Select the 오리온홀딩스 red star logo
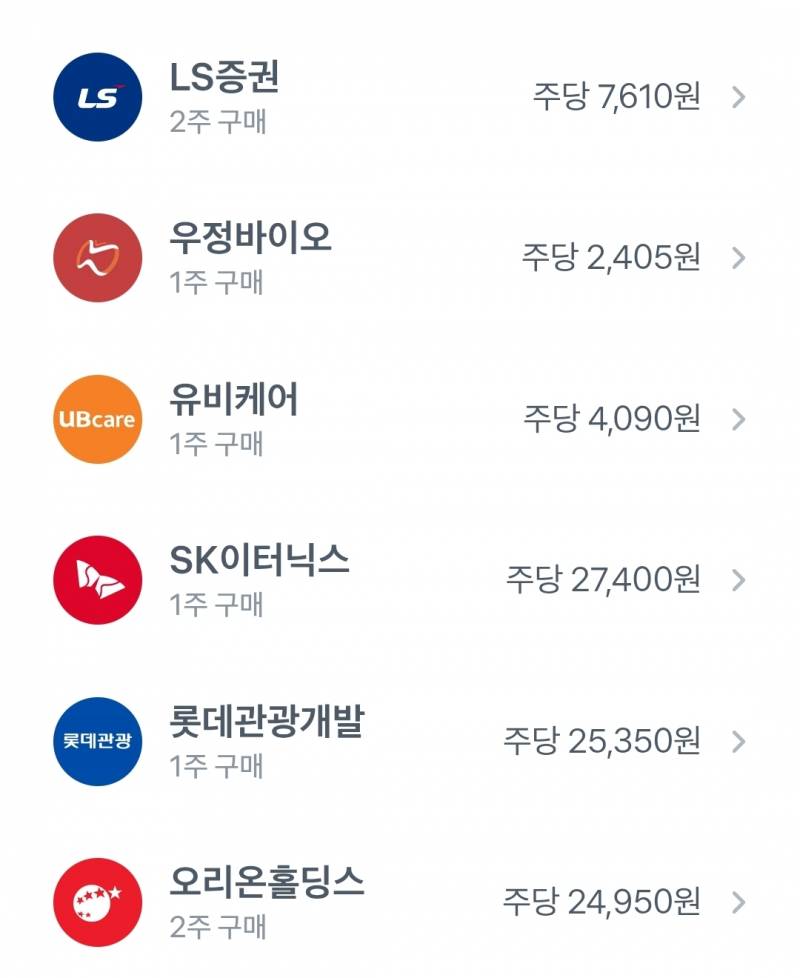The width and height of the screenshot is (800, 978). click(97, 901)
